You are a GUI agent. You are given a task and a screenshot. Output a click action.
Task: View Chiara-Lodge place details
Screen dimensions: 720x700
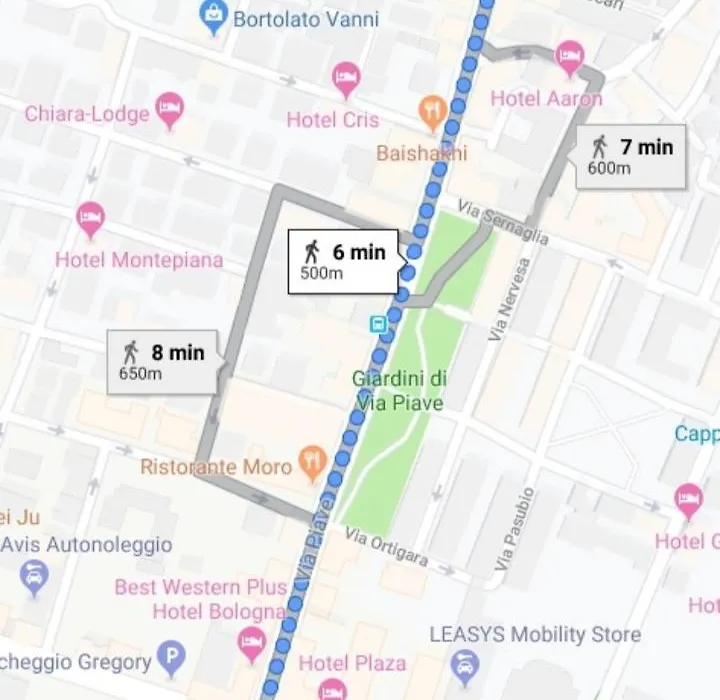(171, 109)
